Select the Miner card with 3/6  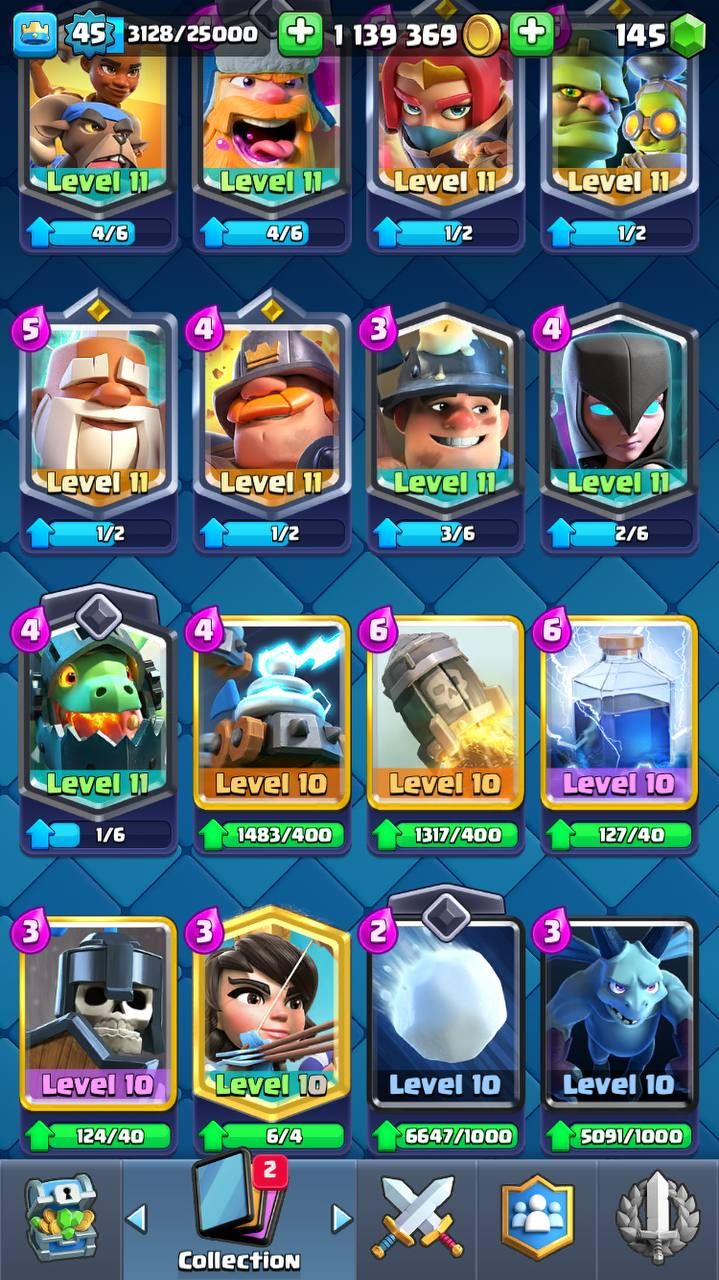pyautogui.click(x=445, y=428)
